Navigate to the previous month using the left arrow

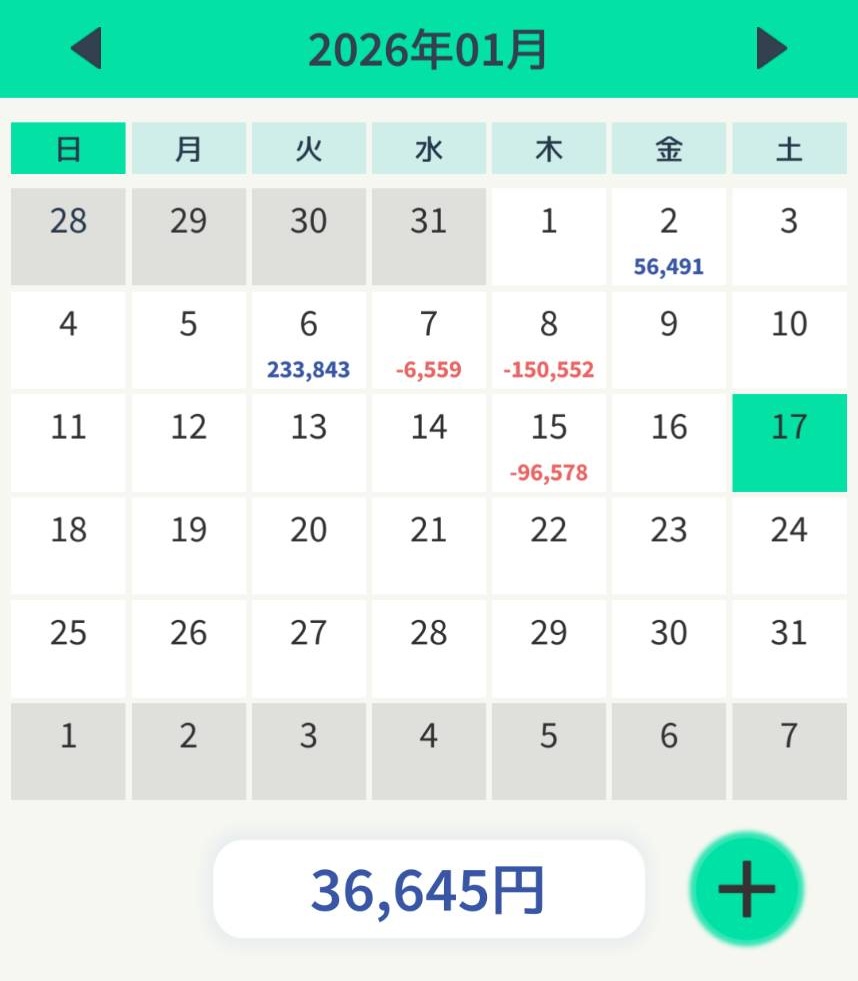click(x=86, y=48)
